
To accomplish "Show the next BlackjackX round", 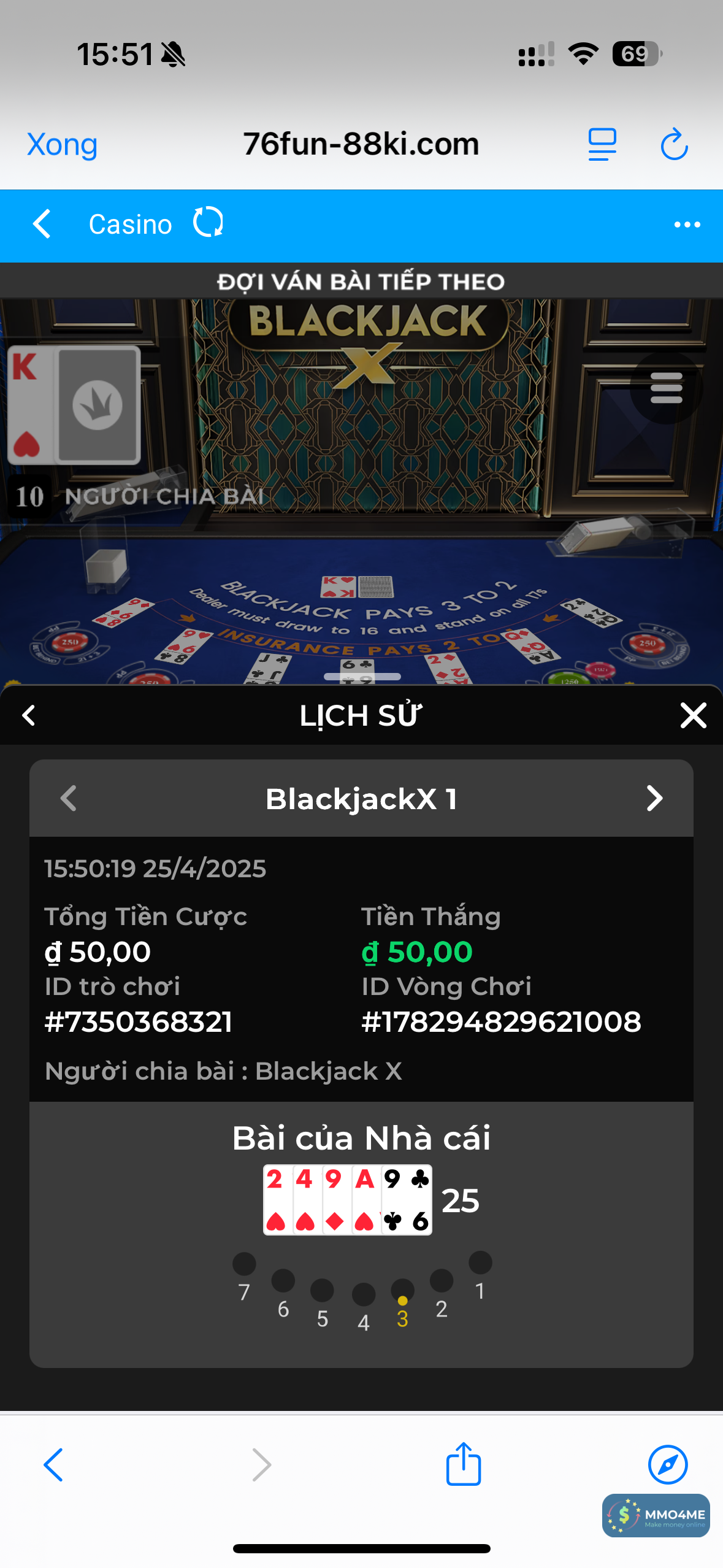I will [654, 799].
